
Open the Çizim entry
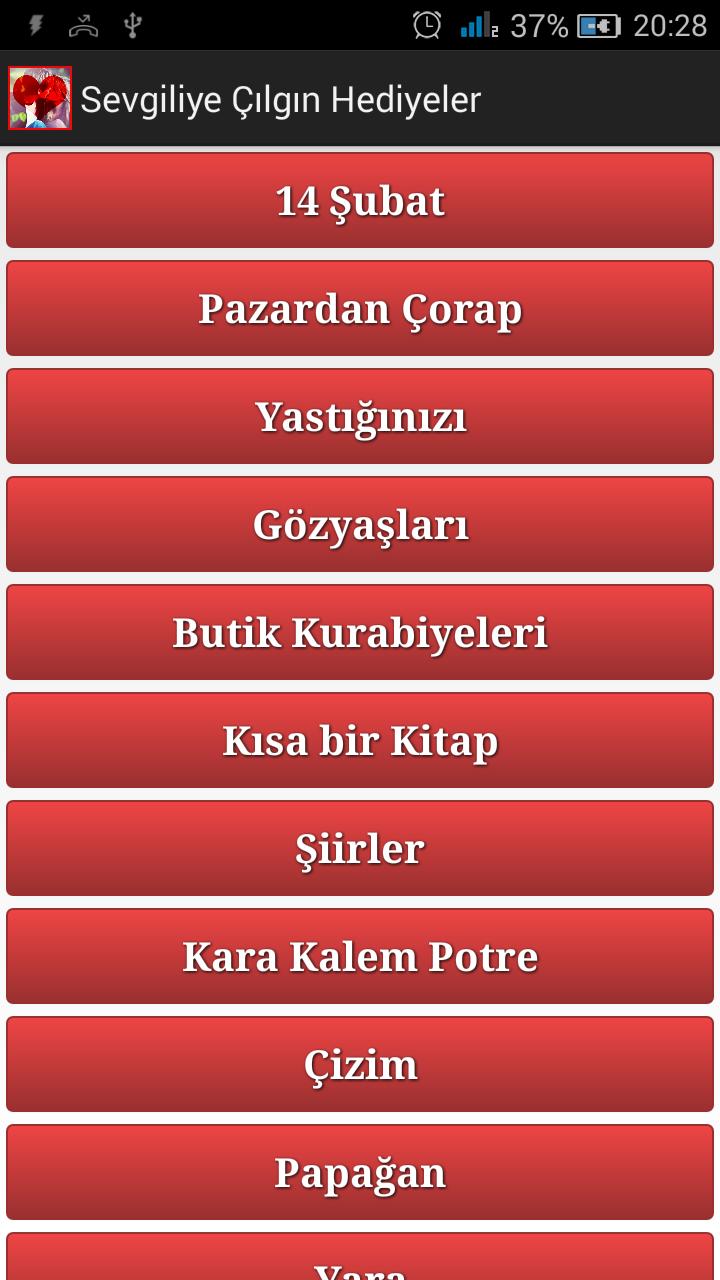(360, 1064)
